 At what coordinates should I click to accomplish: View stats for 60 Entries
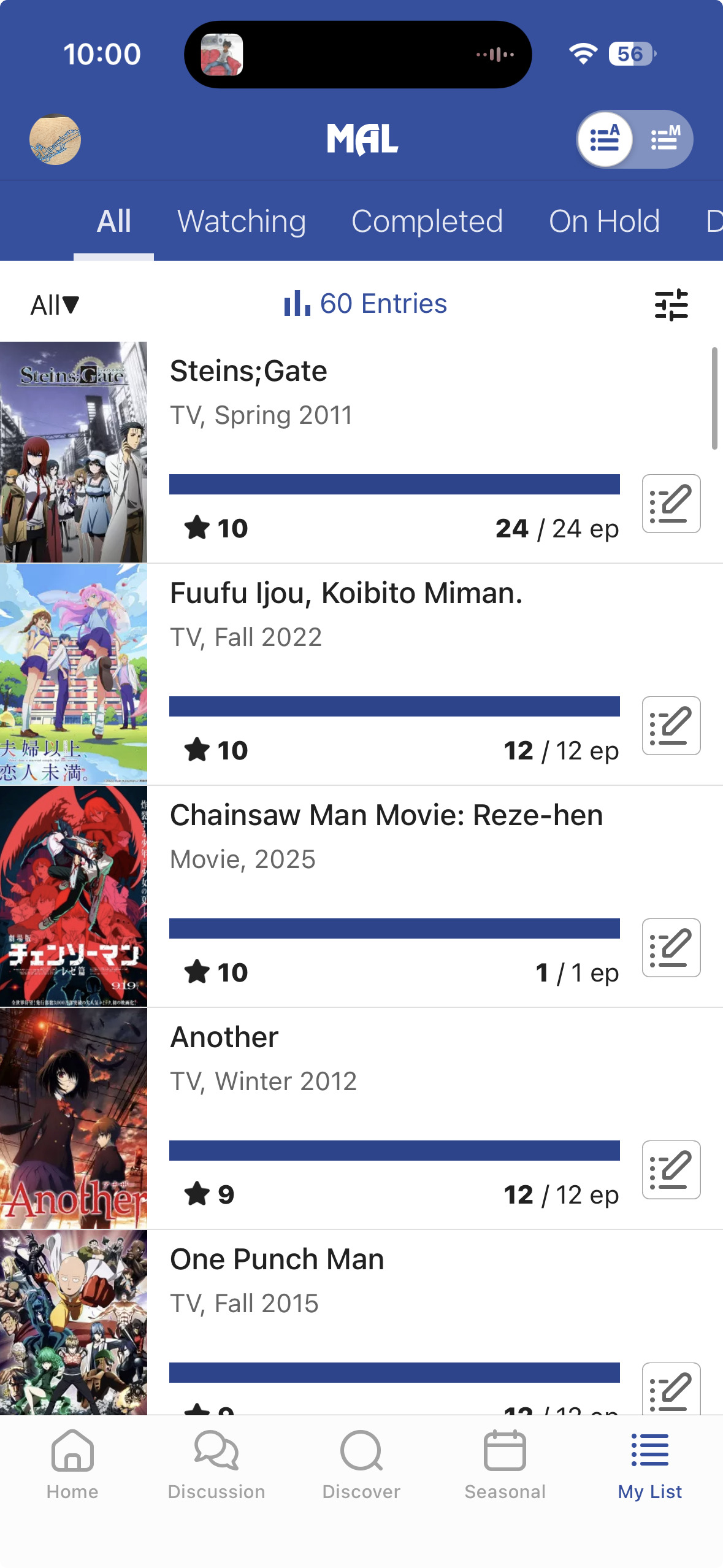(x=366, y=304)
